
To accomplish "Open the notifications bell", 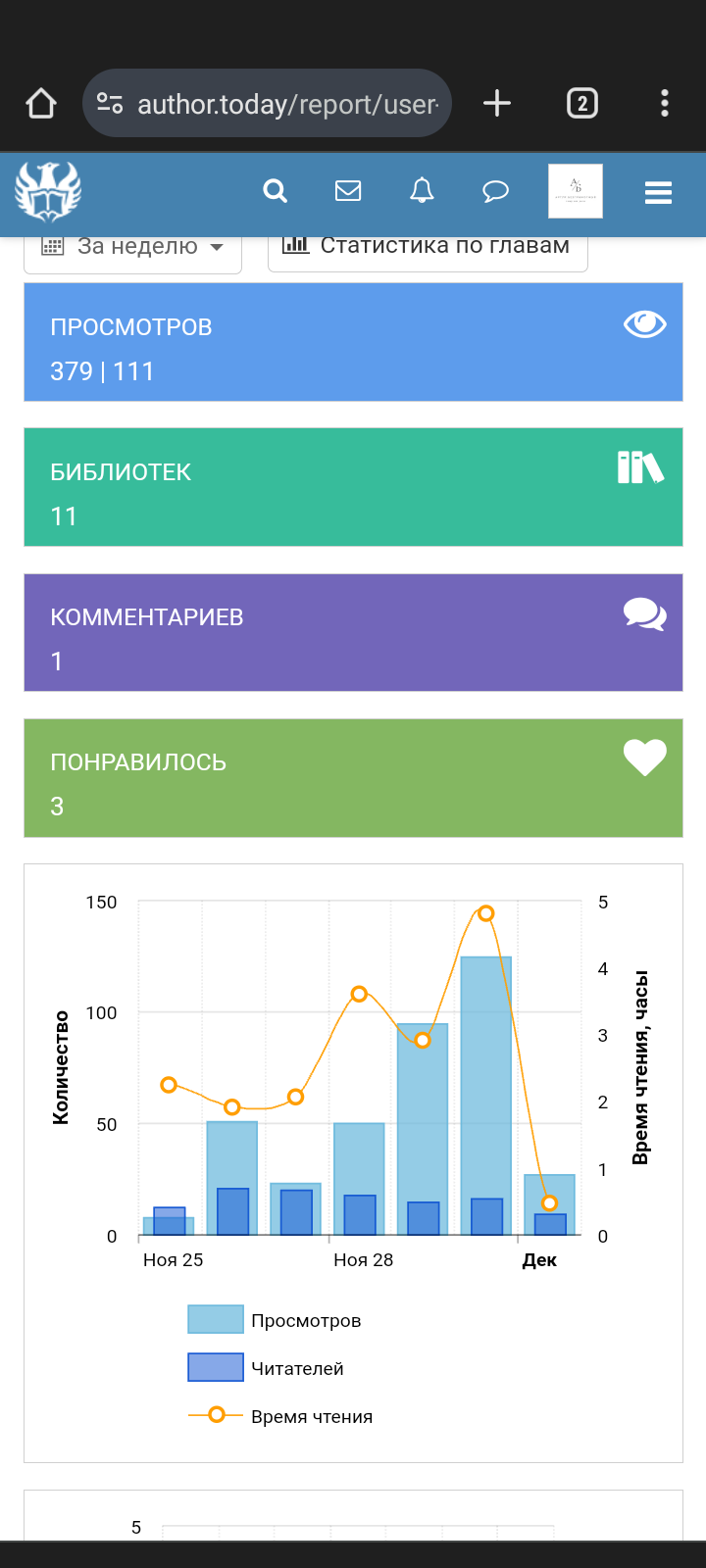I will [x=422, y=191].
